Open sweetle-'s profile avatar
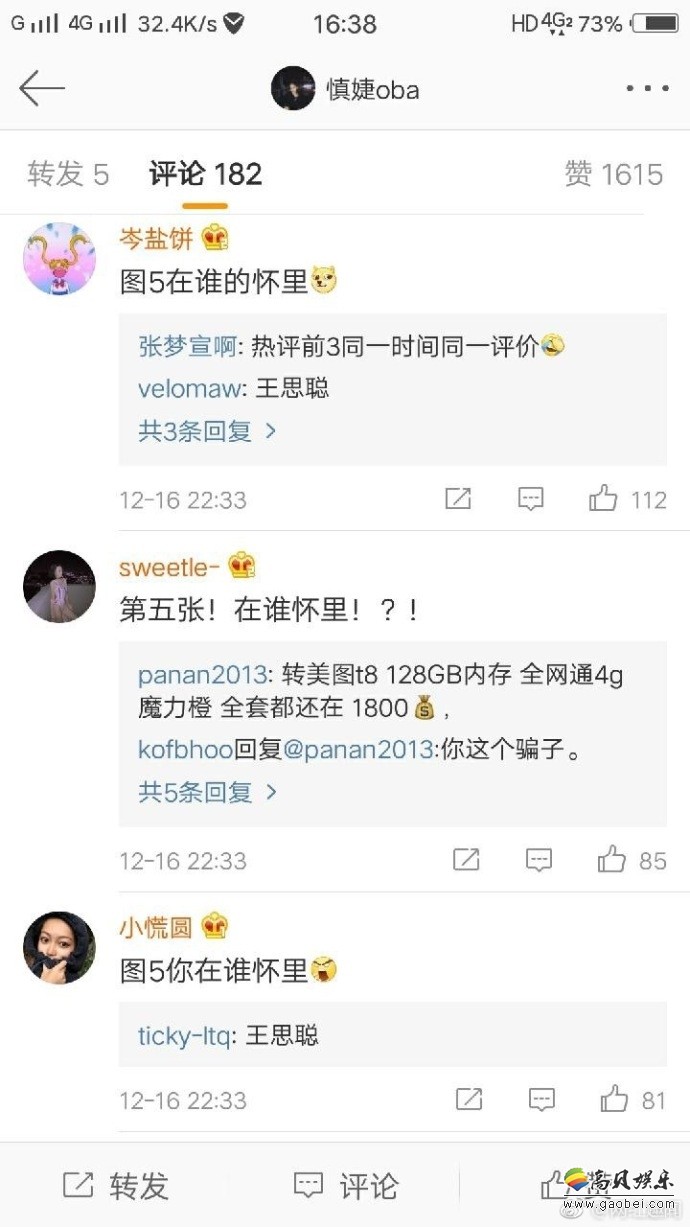690x1227 pixels. (x=59, y=586)
